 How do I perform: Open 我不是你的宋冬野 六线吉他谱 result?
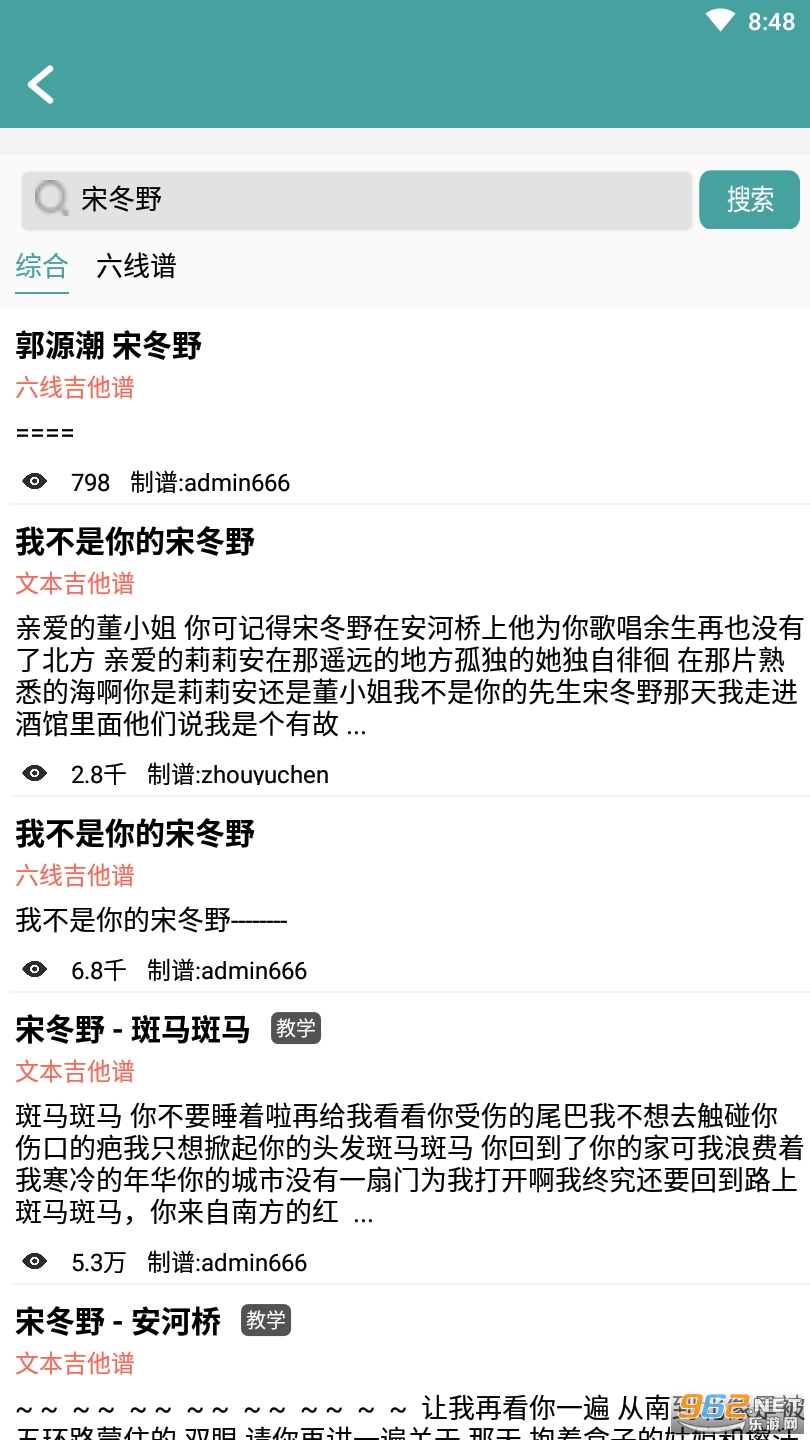pyautogui.click(x=405, y=895)
